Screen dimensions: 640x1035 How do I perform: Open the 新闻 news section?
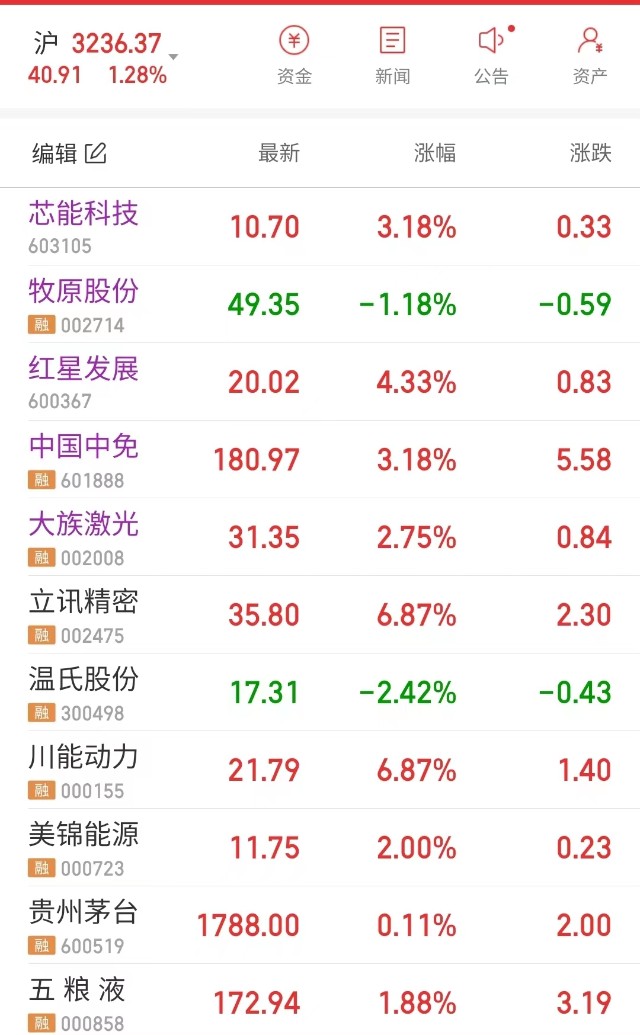(393, 56)
